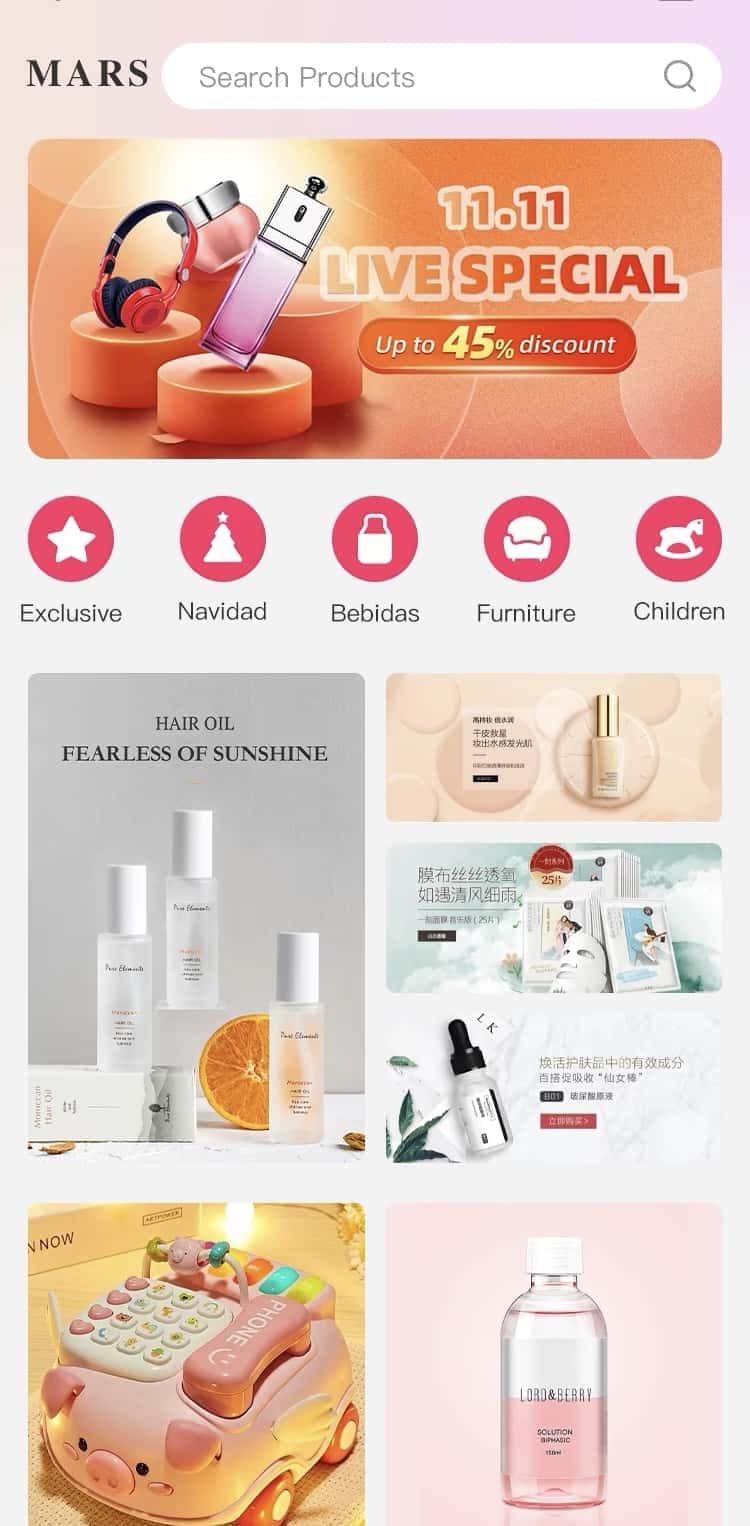
Task: View the Children category
Action: tap(678, 540)
